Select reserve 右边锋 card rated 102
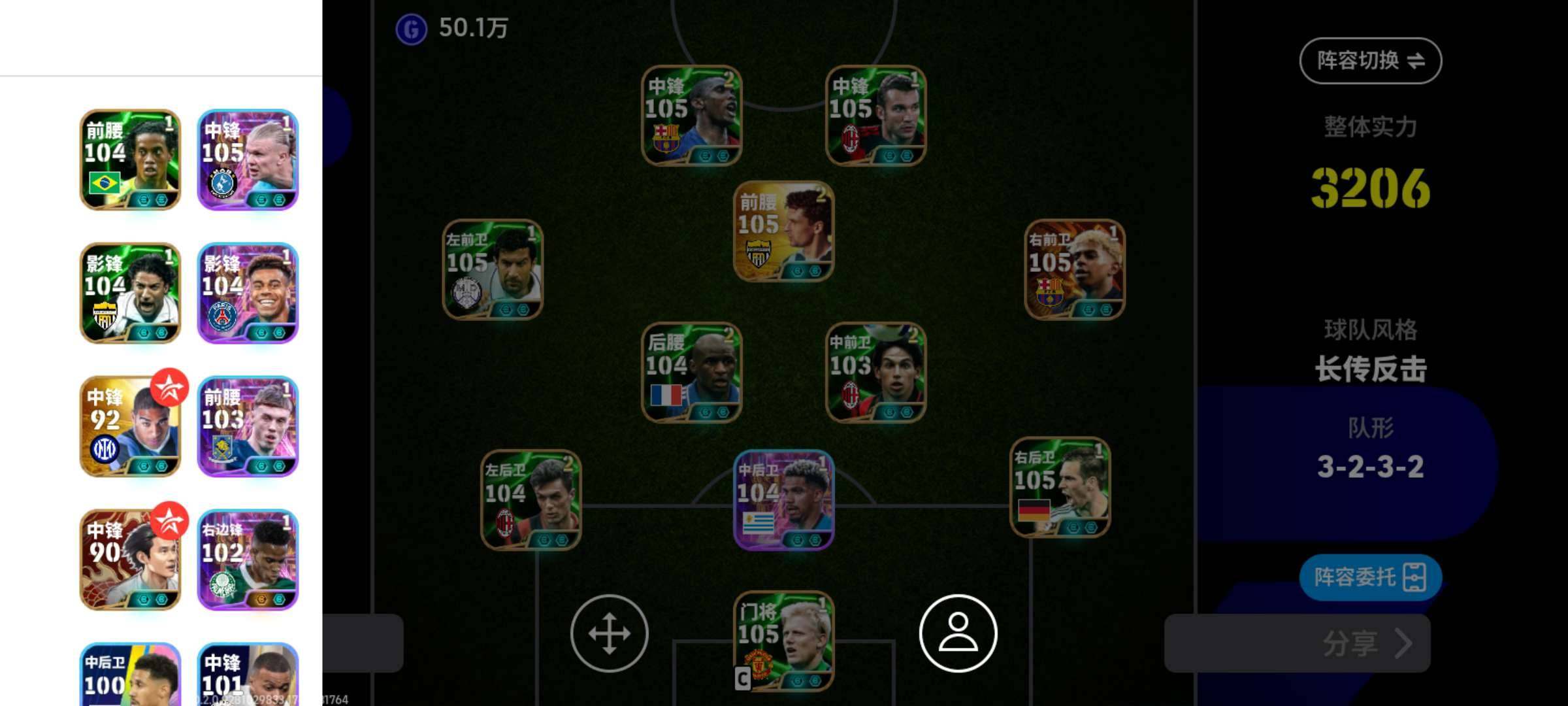Viewport: 1568px width, 706px height. point(248,560)
